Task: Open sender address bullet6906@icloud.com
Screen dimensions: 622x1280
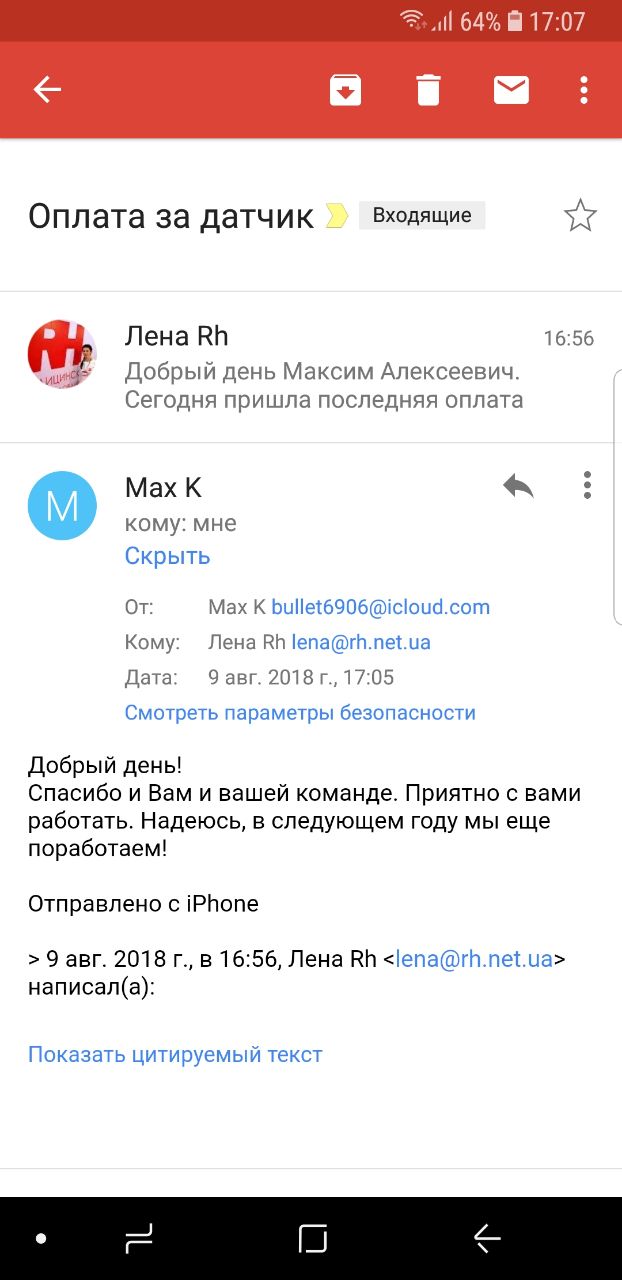Action: [x=381, y=607]
